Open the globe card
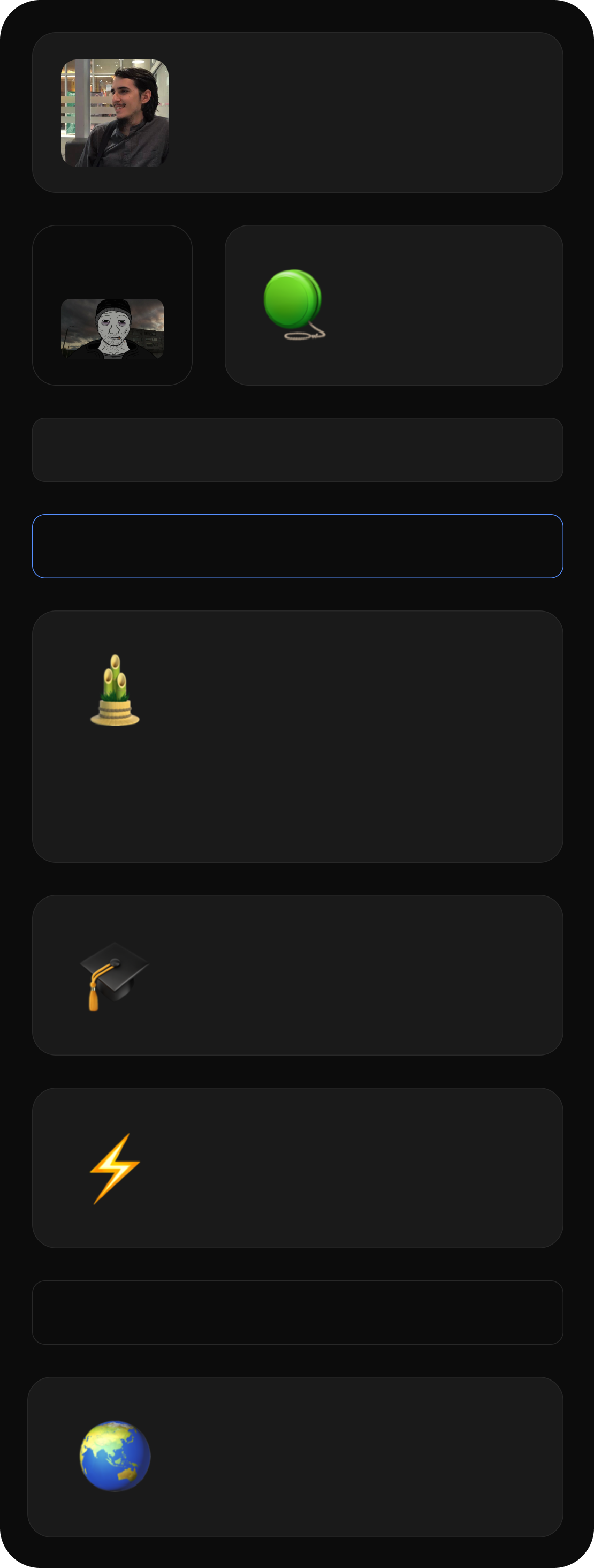594x1568 pixels. click(295, 1457)
